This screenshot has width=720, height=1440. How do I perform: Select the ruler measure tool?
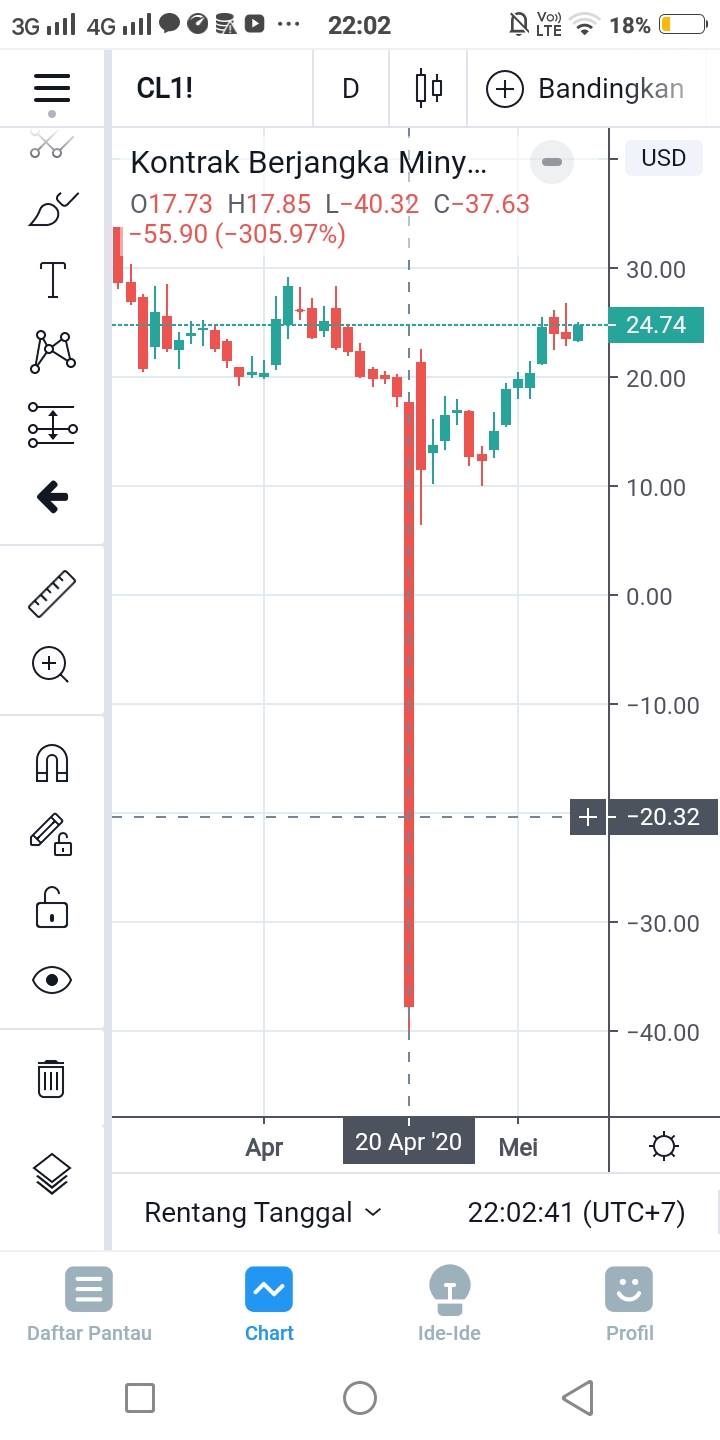point(52,593)
